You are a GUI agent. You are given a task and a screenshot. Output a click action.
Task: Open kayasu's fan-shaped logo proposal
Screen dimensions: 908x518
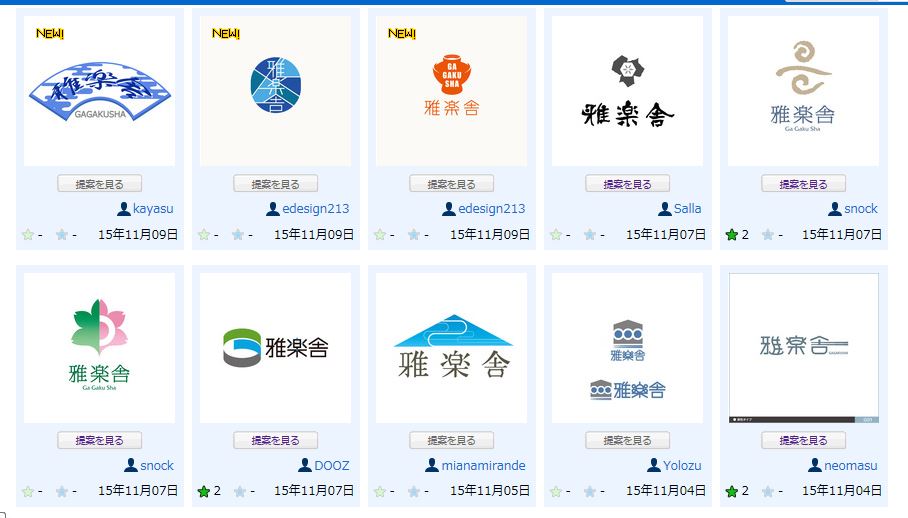click(99, 90)
